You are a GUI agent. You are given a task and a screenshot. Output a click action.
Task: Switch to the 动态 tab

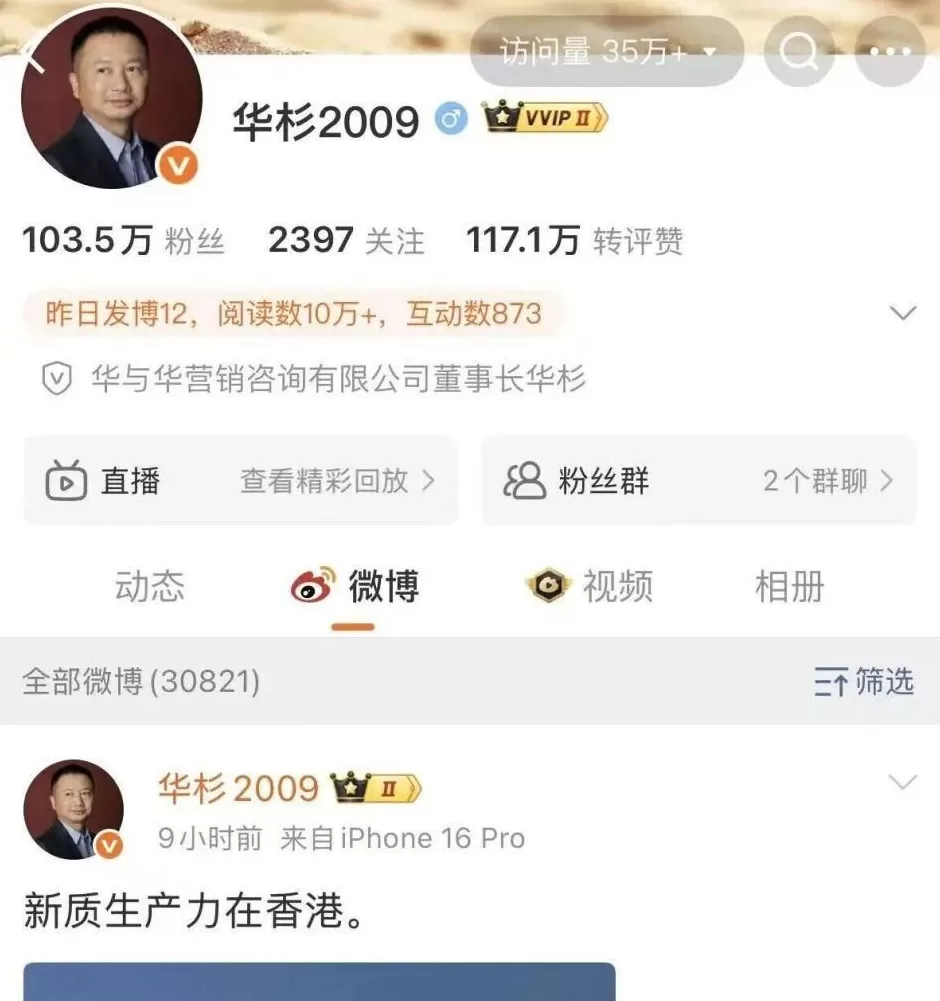(148, 588)
